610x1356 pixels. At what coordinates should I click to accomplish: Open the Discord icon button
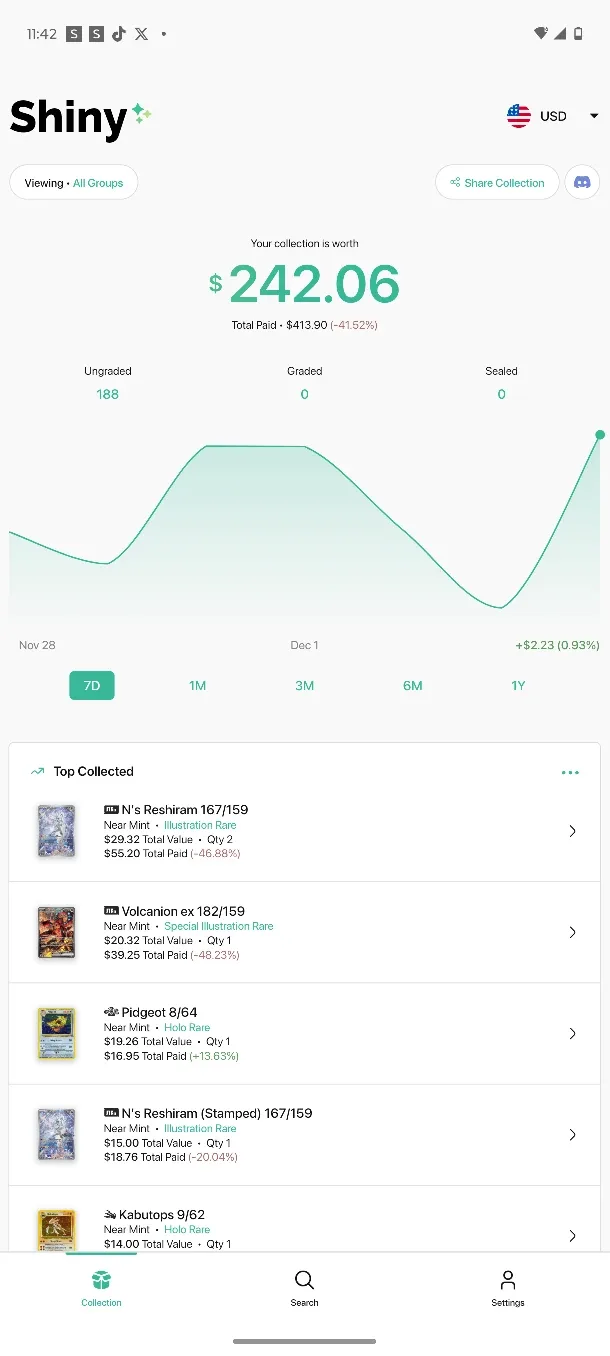point(582,183)
